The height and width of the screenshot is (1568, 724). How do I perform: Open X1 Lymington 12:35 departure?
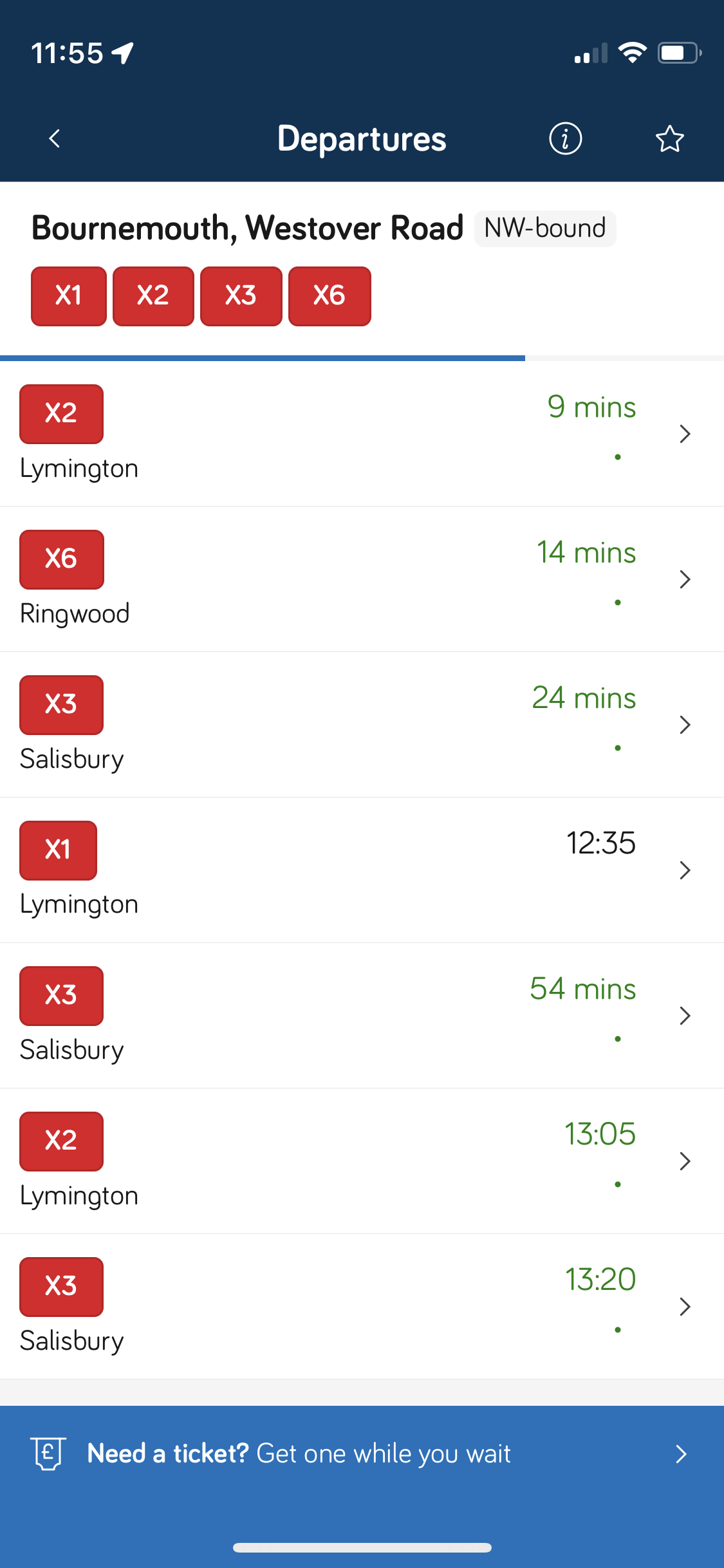(x=362, y=870)
